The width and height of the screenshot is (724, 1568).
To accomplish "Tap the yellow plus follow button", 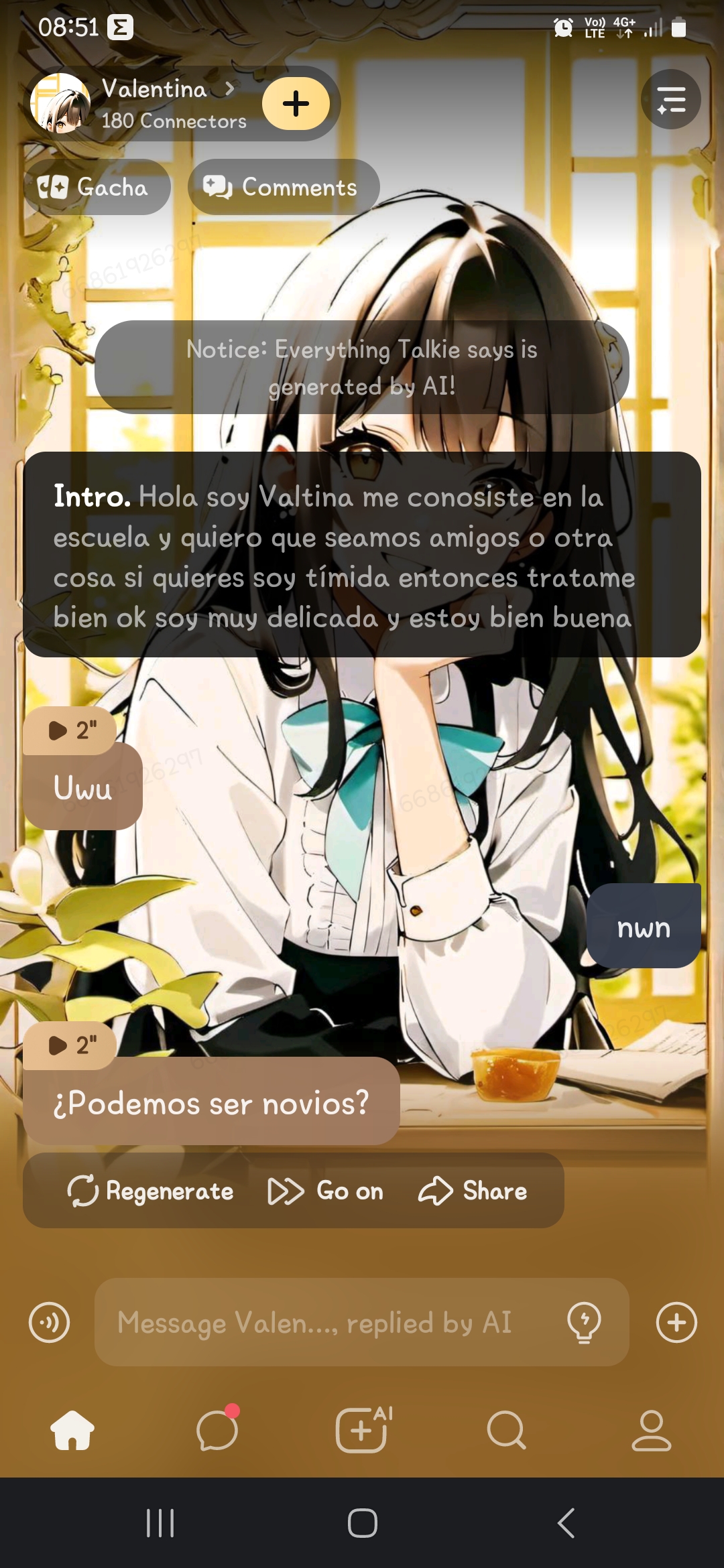I will 296,103.
